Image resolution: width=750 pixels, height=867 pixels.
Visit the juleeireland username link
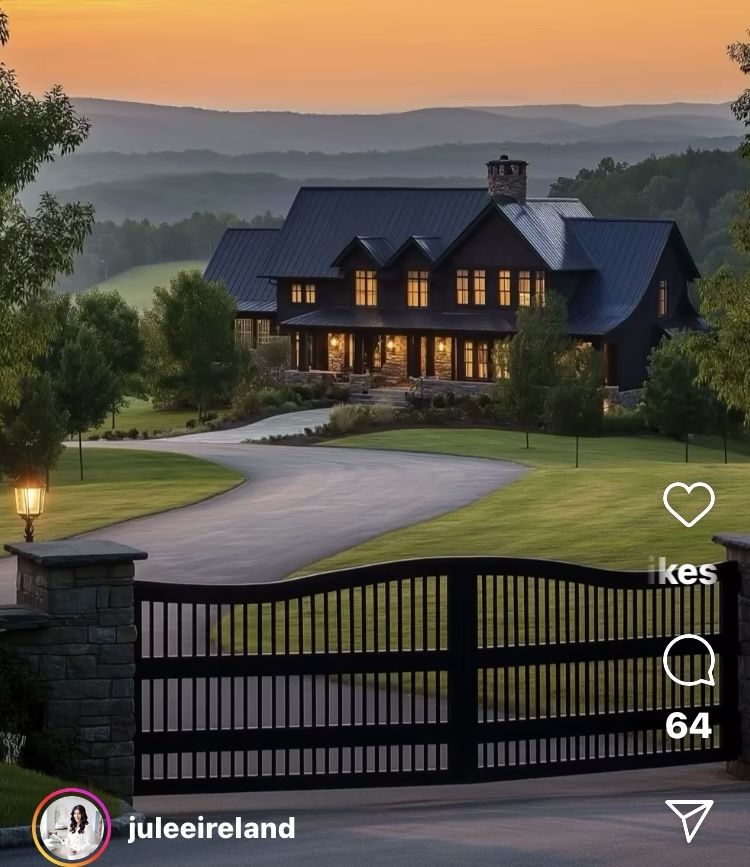[211, 828]
